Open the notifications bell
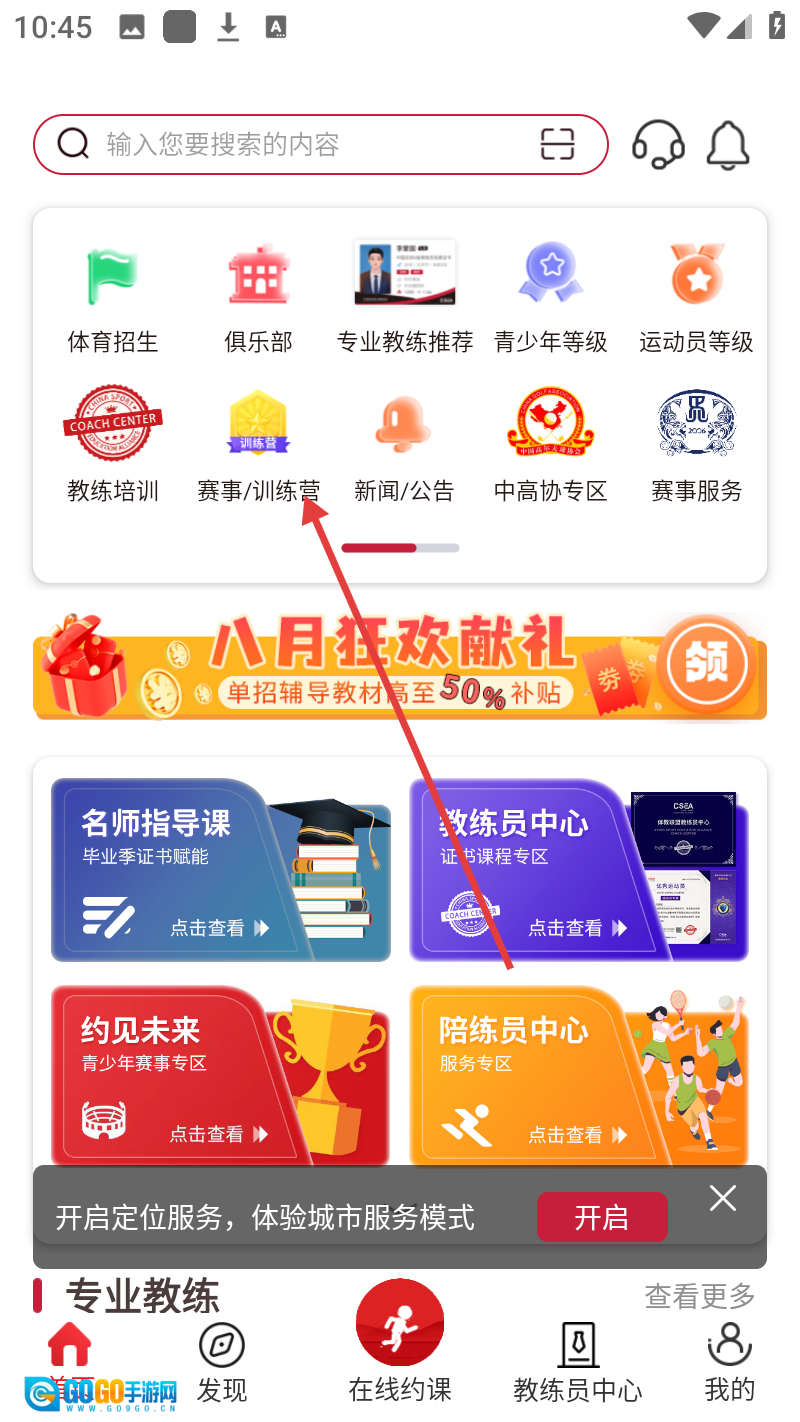800x1422 pixels. 728,146
